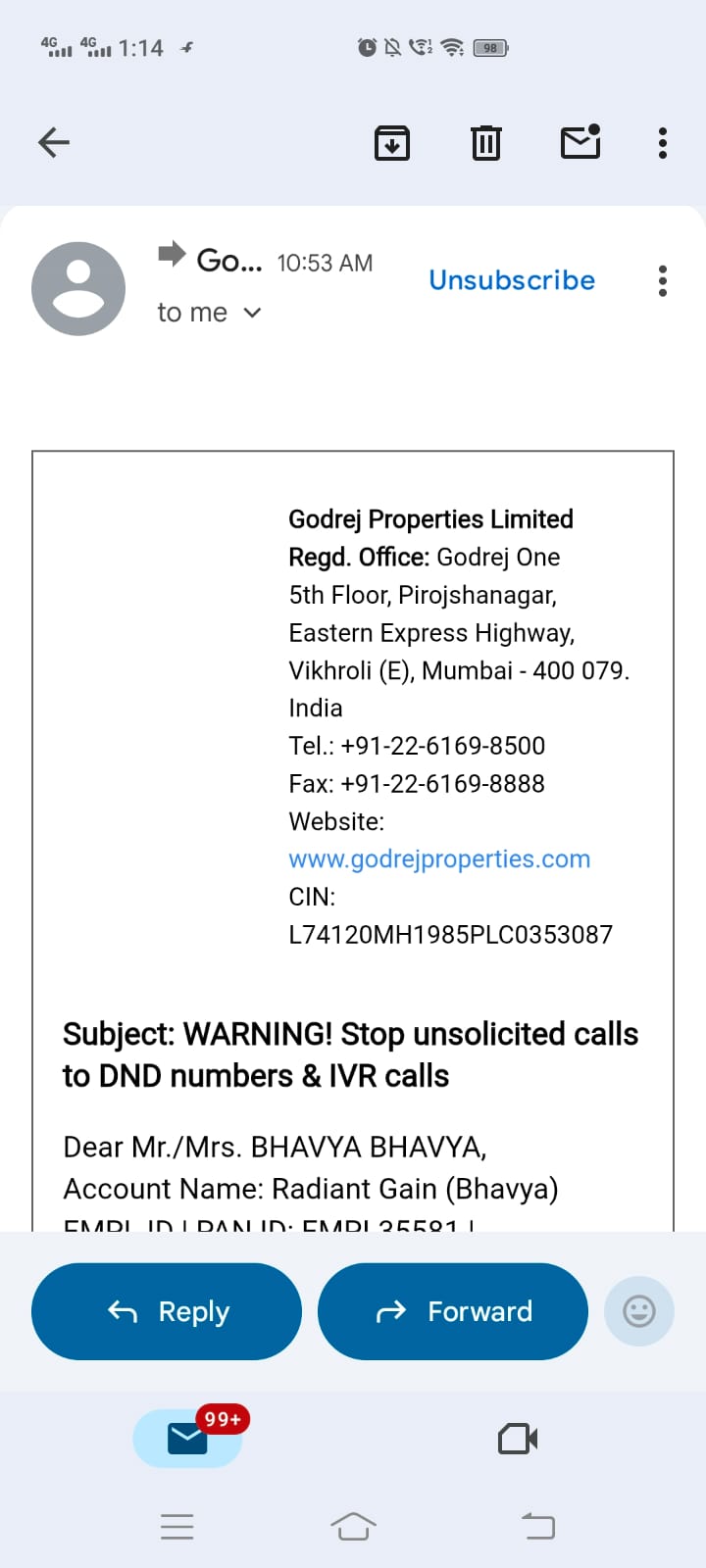
Task: Add an emoji reaction
Action: (639, 1311)
